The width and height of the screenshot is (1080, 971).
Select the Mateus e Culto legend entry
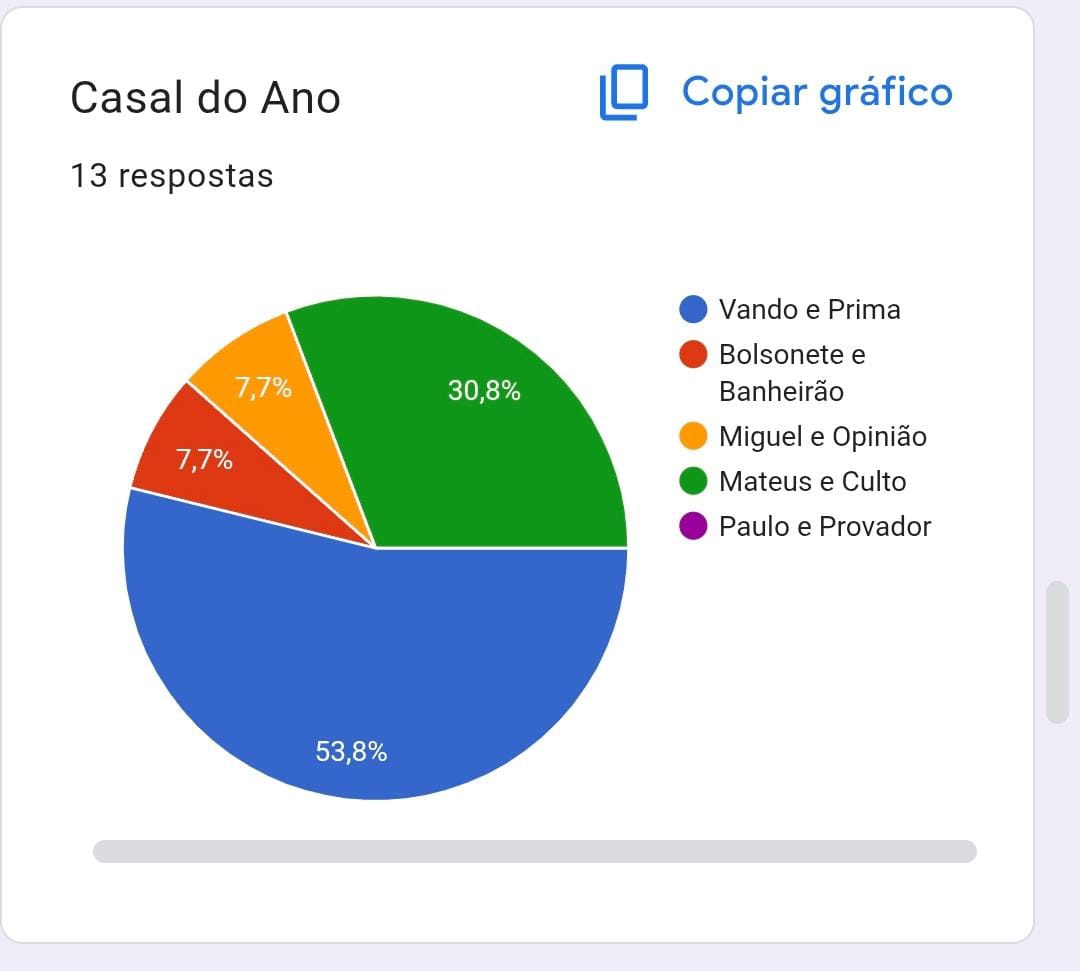point(792,481)
